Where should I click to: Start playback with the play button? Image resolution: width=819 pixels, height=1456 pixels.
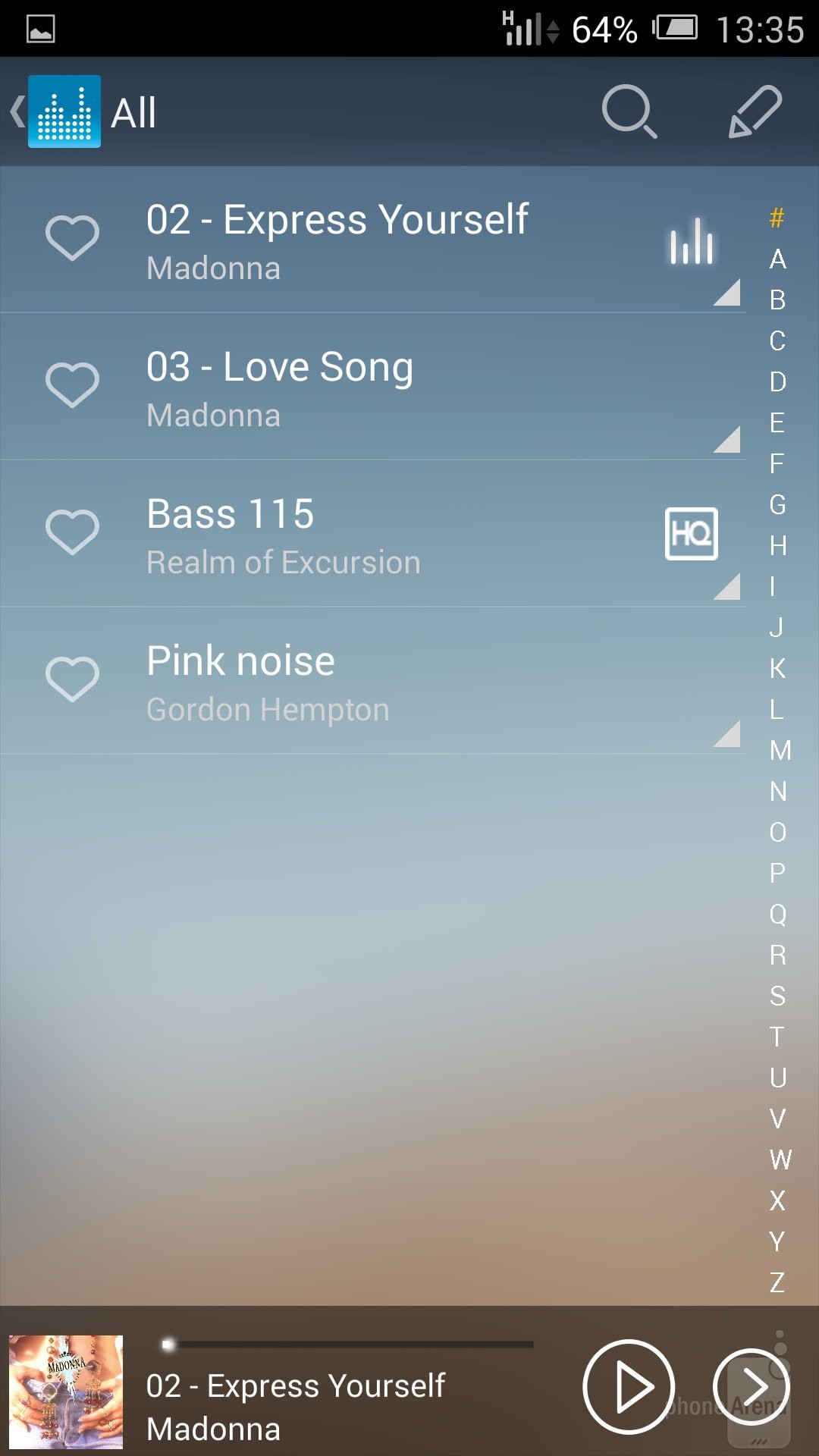click(629, 1387)
